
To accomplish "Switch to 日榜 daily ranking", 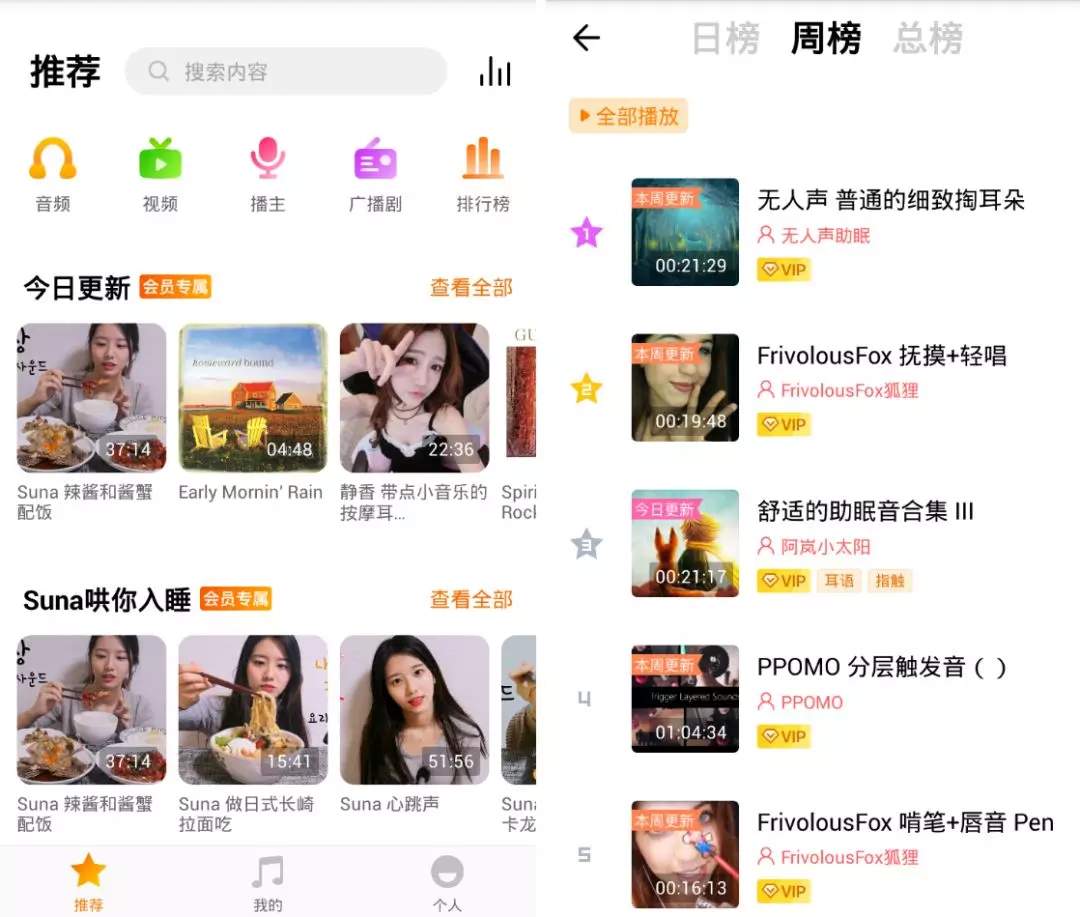I will click(725, 39).
